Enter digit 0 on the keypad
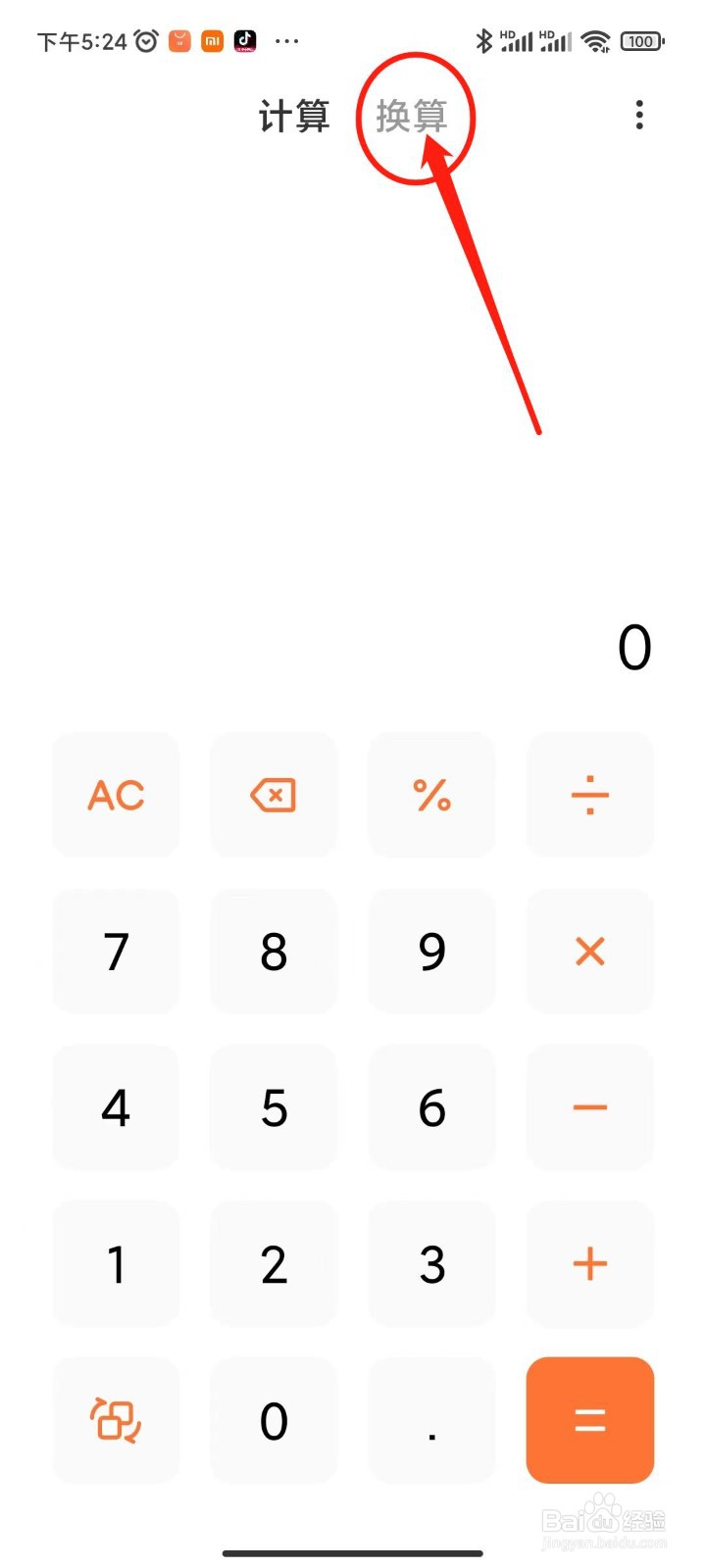 click(274, 1420)
